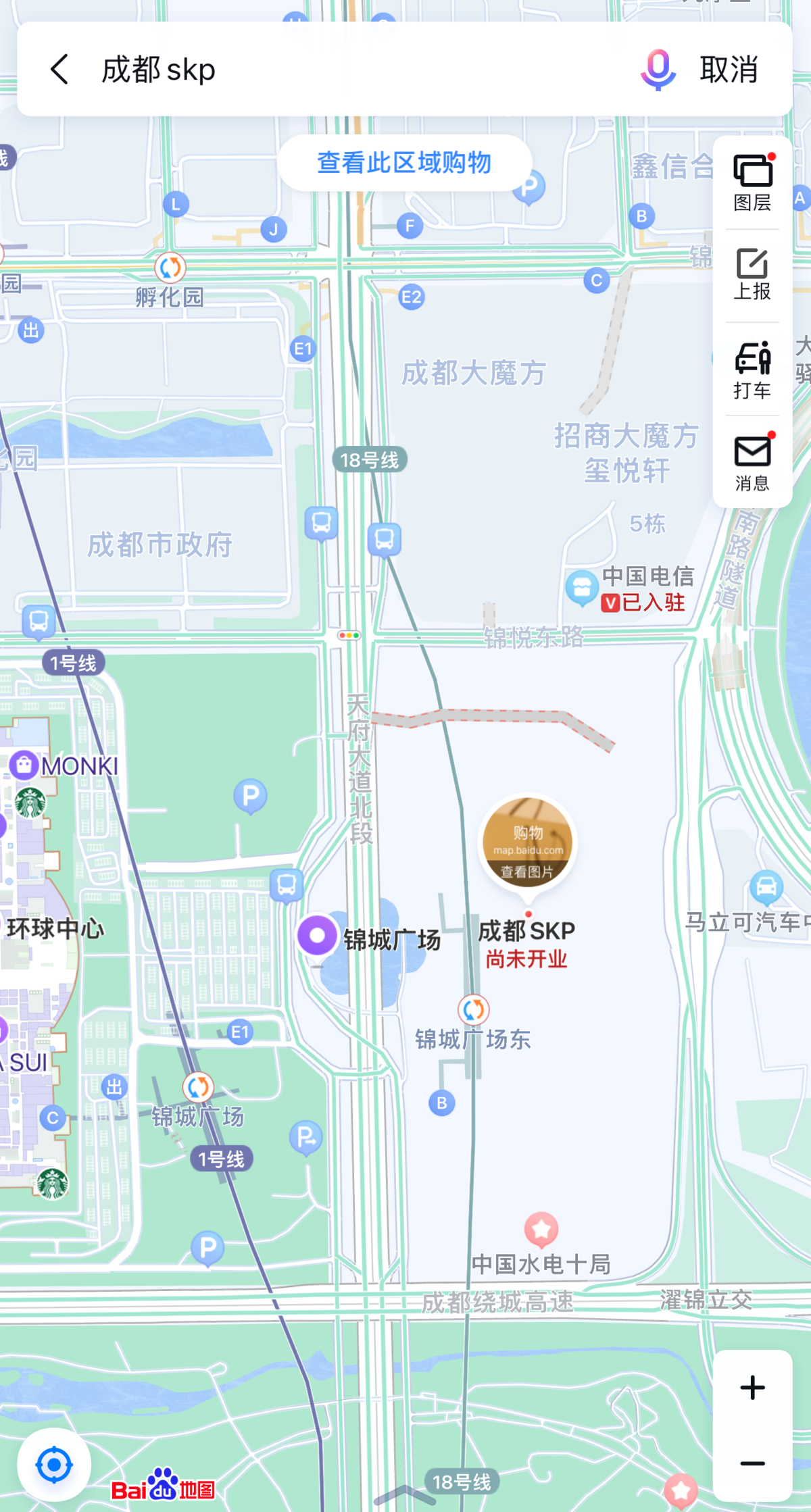Open the 打车 ride-hailing option
811x1512 pixels.
[752, 370]
